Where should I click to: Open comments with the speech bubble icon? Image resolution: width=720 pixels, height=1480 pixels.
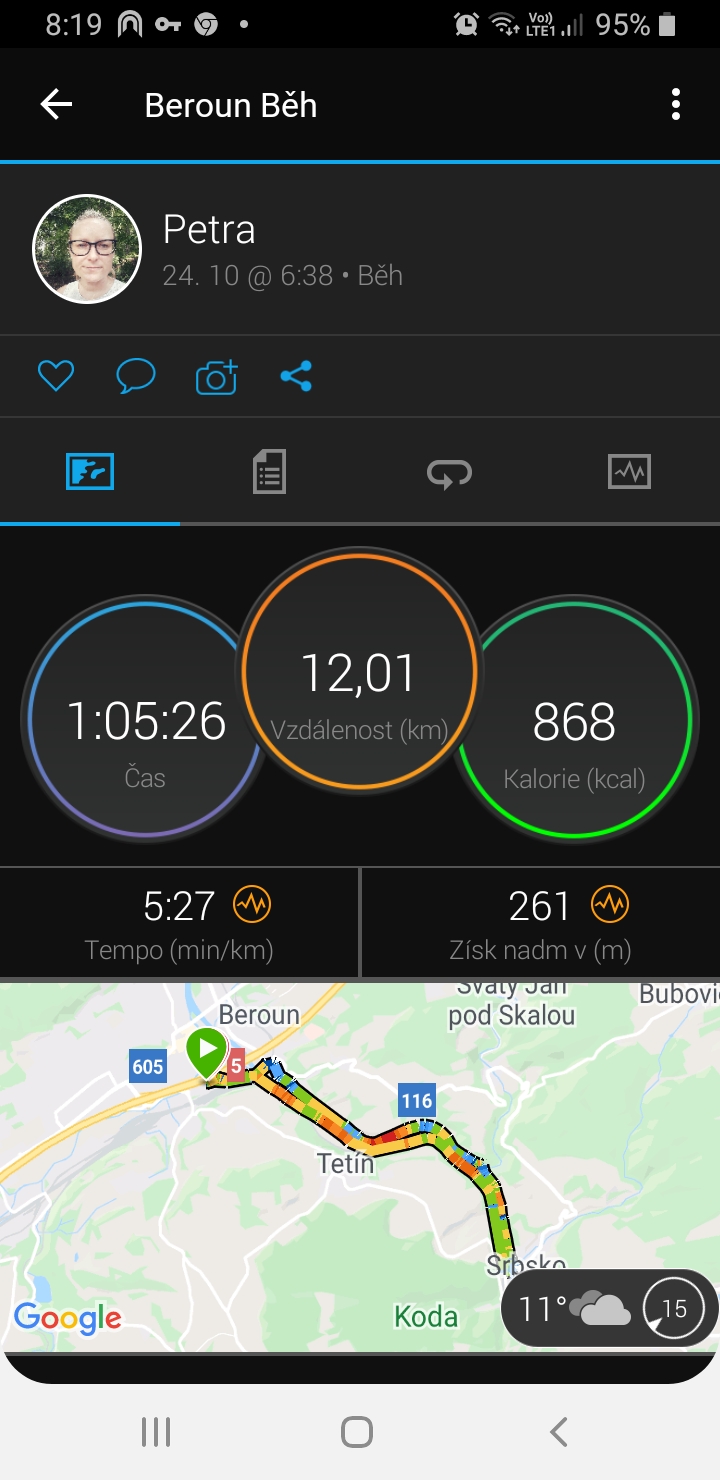136,377
